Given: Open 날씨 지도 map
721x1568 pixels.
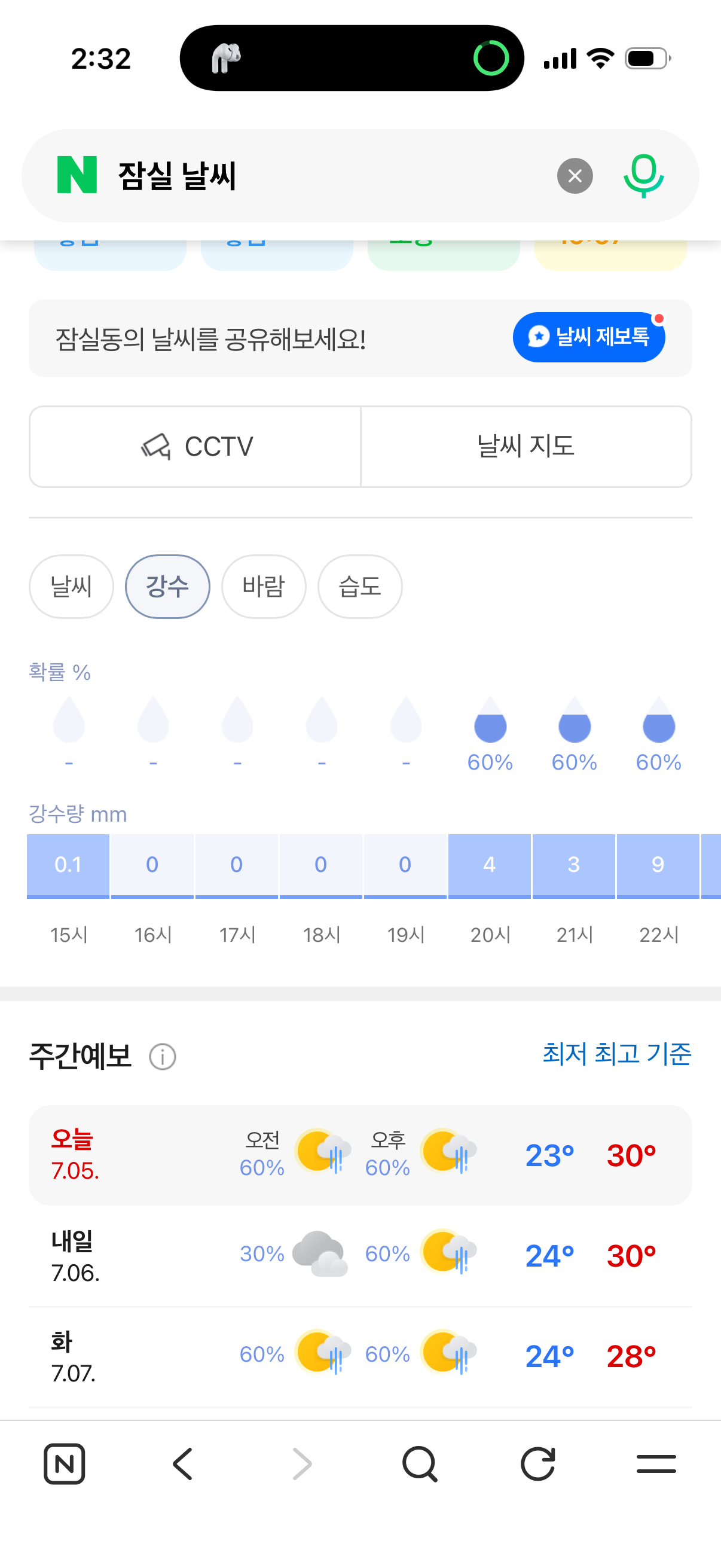Looking at the screenshot, I should pyautogui.click(x=526, y=447).
